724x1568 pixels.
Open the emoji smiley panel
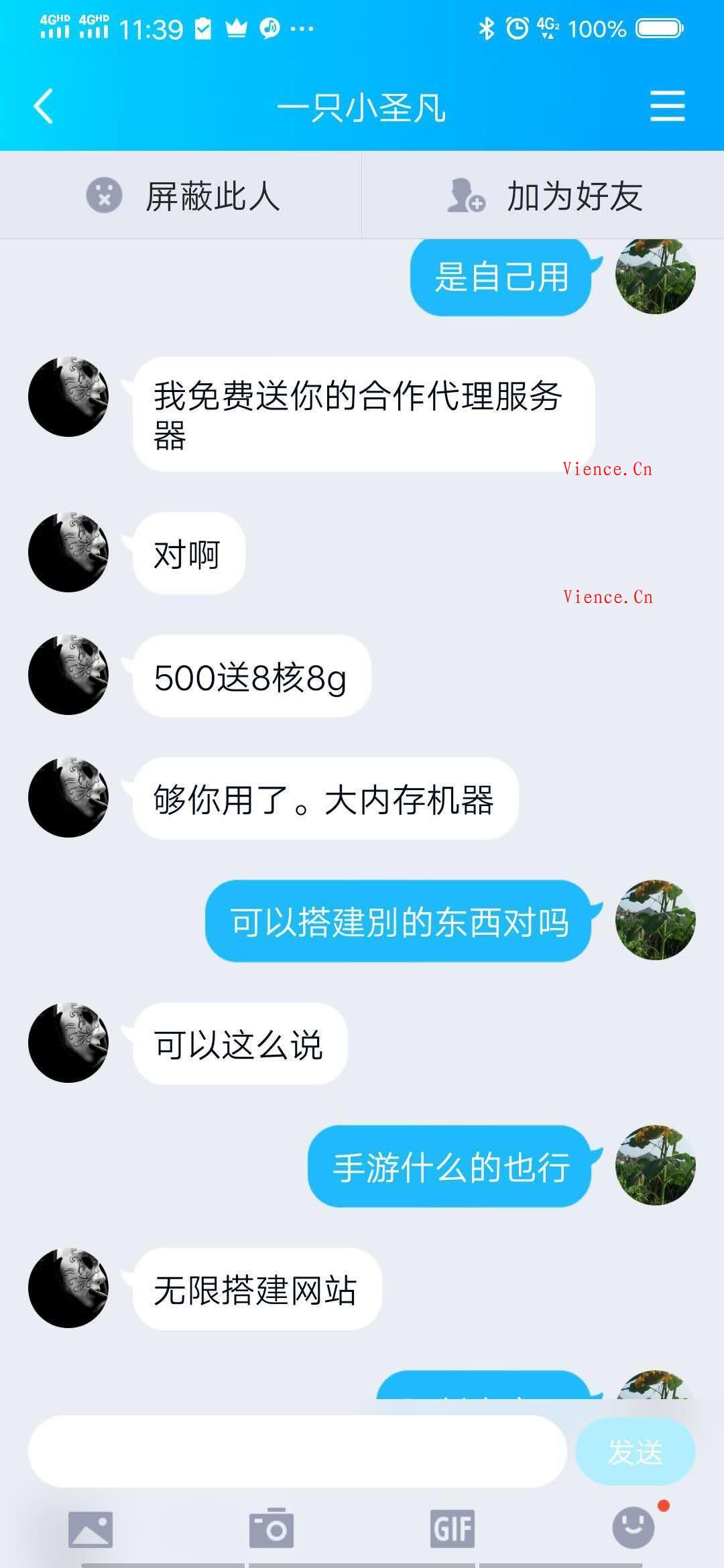[x=633, y=1528]
